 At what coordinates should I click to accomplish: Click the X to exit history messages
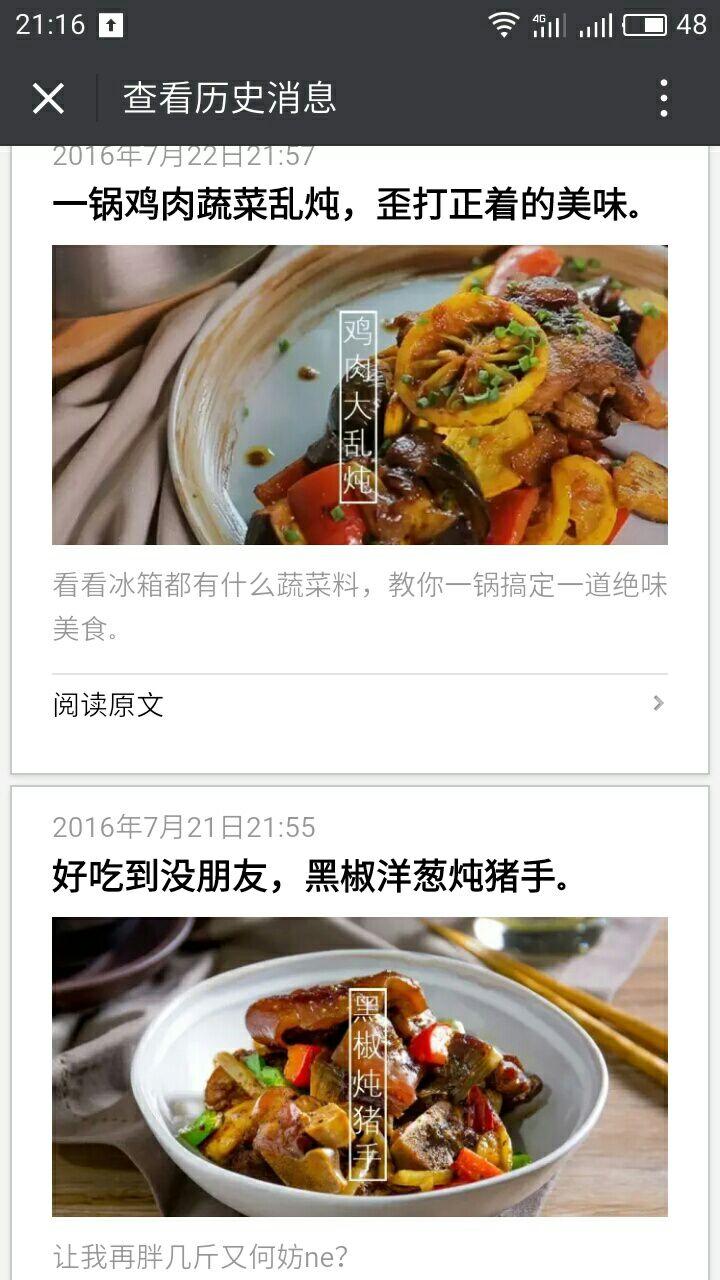tap(47, 98)
